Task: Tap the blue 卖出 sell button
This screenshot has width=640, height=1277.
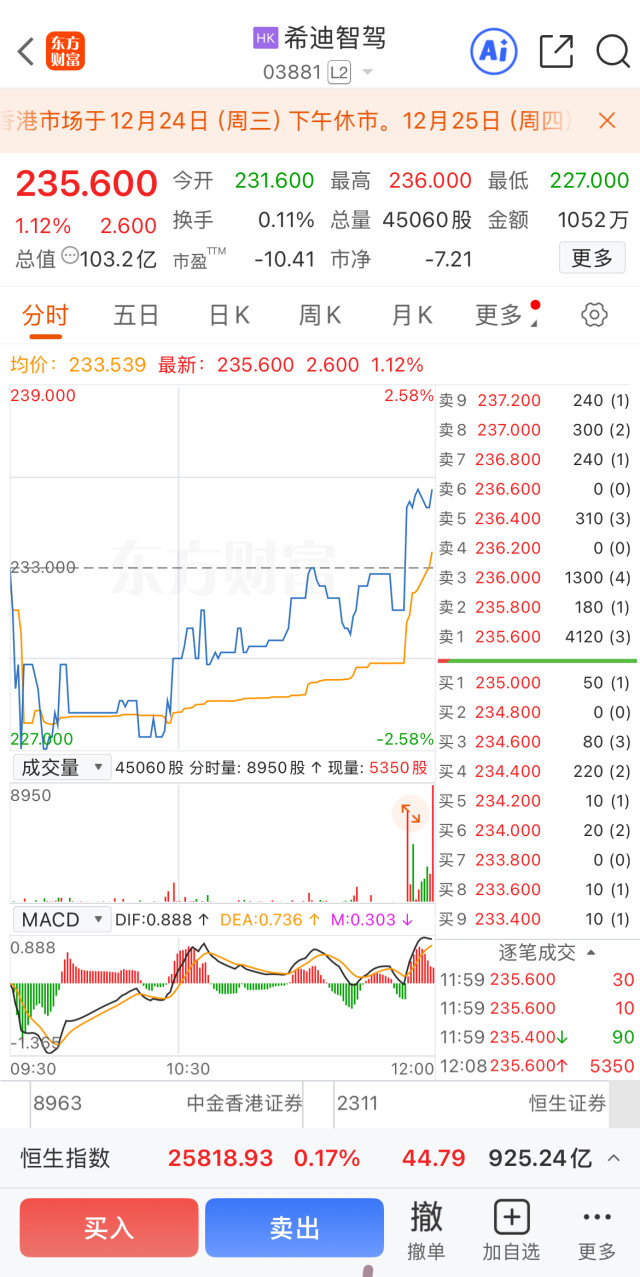Action: click(x=294, y=1227)
